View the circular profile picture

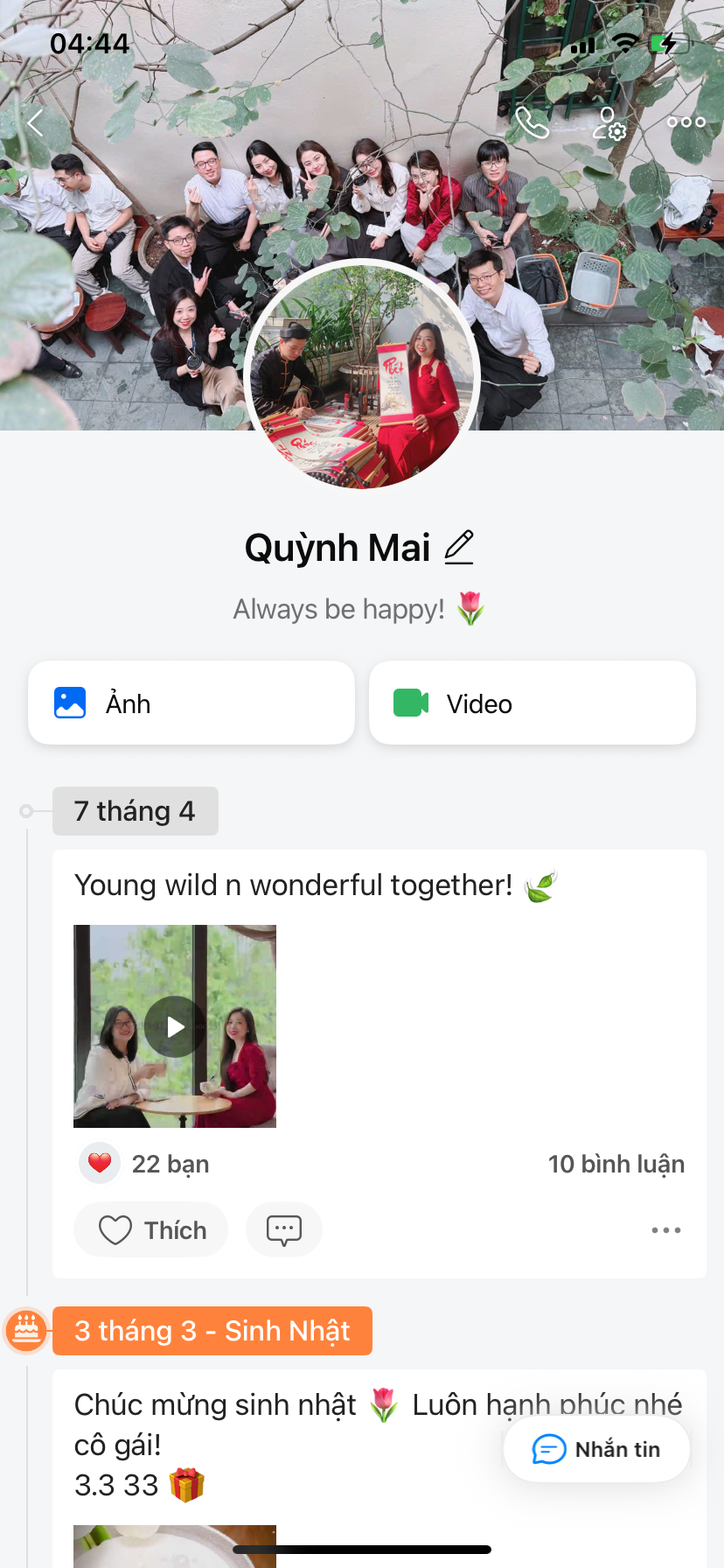(362, 376)
